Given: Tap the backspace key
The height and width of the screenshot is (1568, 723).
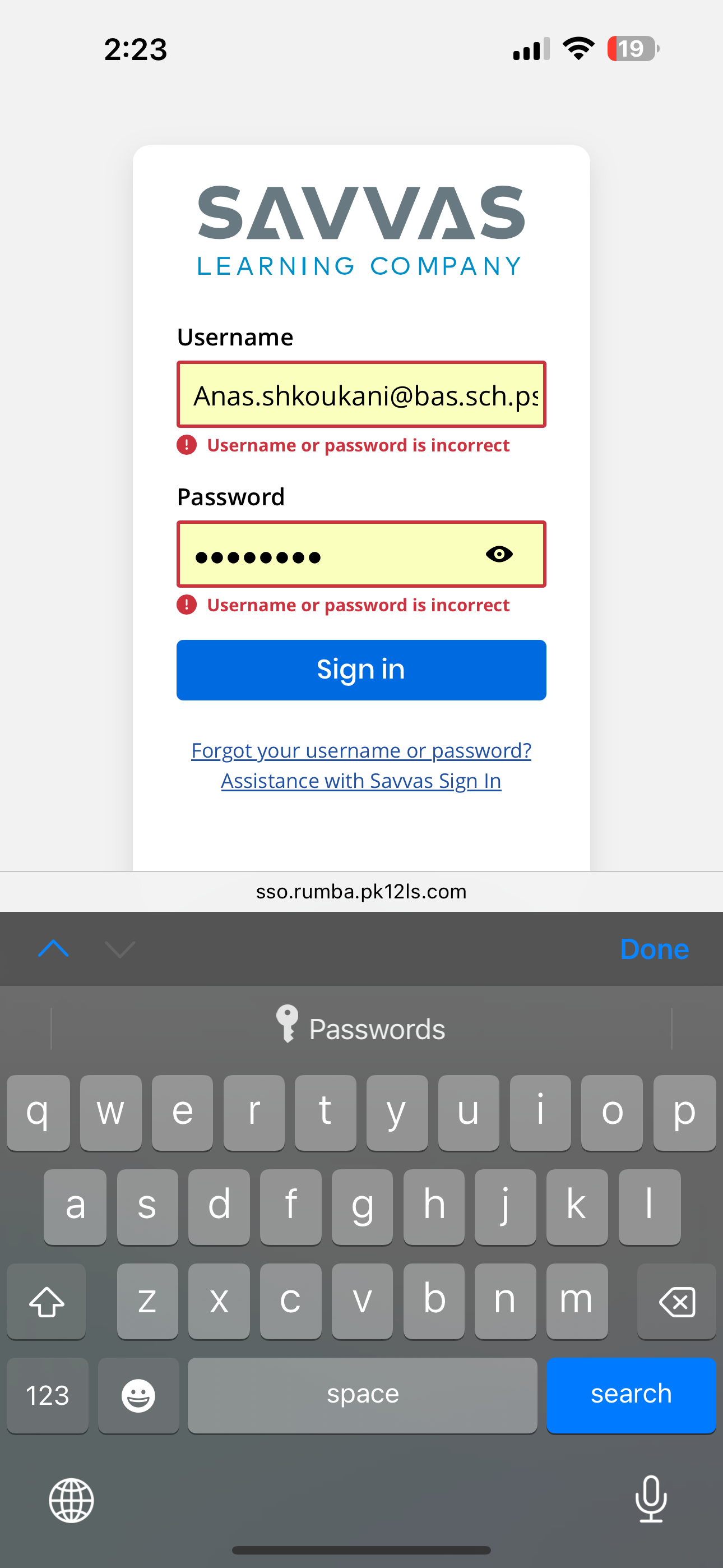Looking at the screenshot, I should click(676, 1302).
